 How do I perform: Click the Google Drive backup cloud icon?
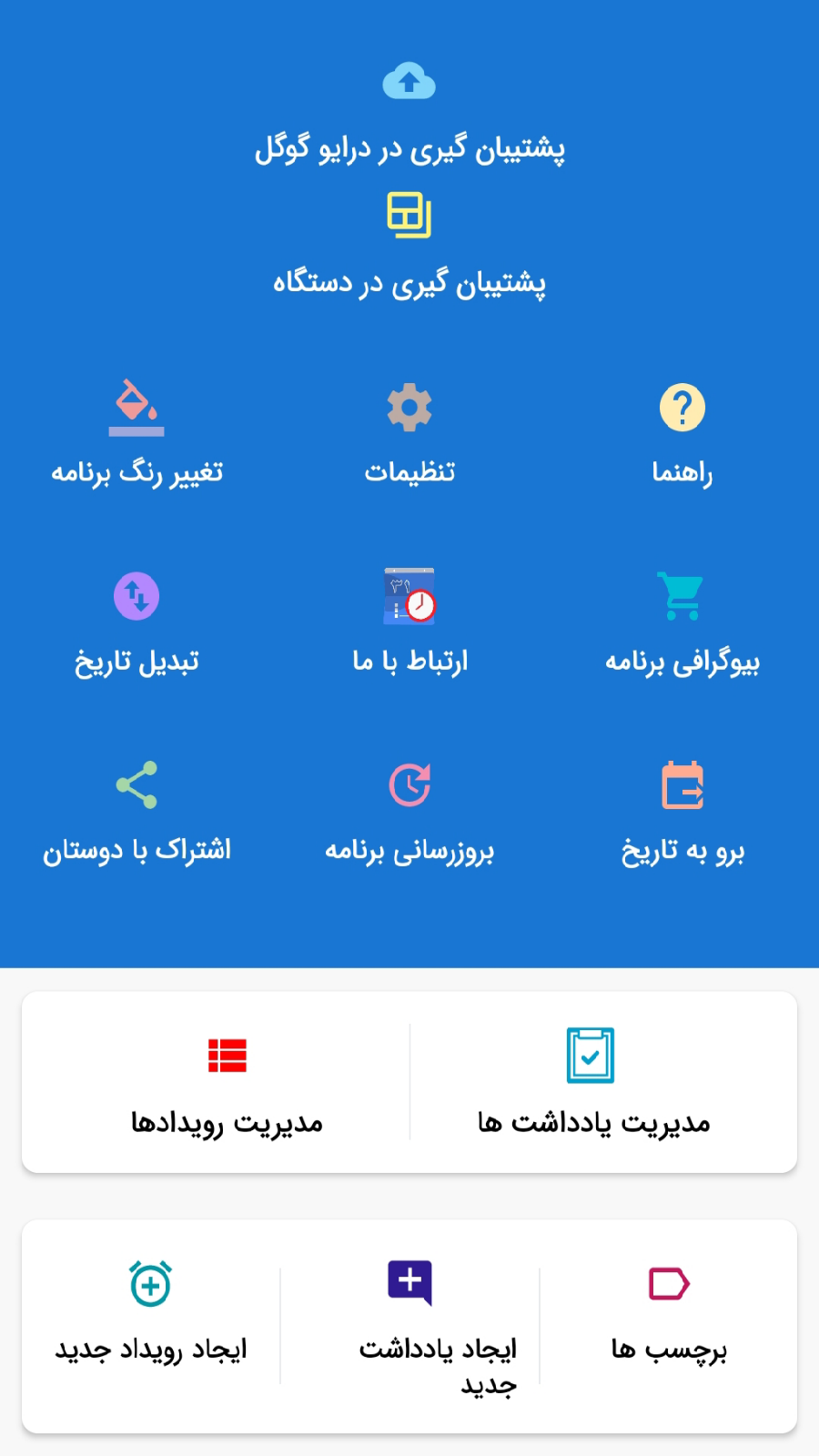[x=409, y=80]
